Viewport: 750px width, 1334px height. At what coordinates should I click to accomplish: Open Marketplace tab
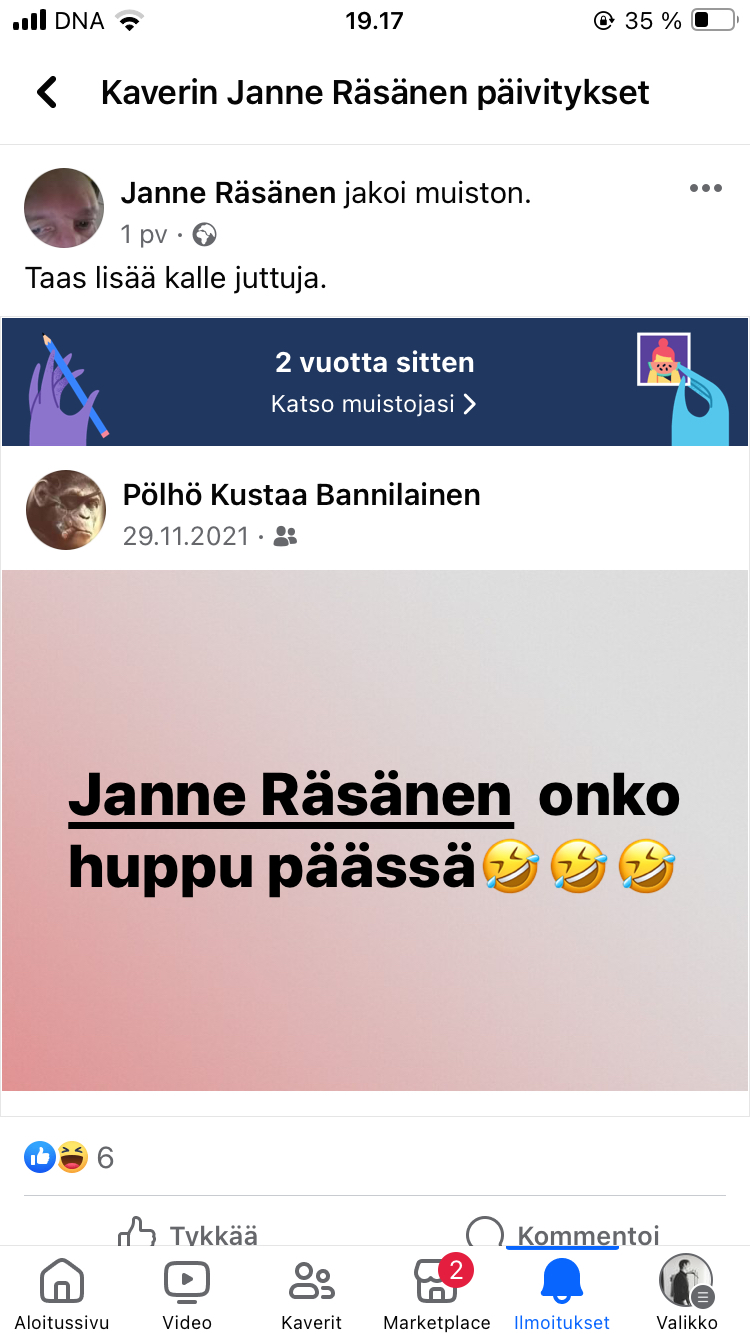pos(437,1292)
